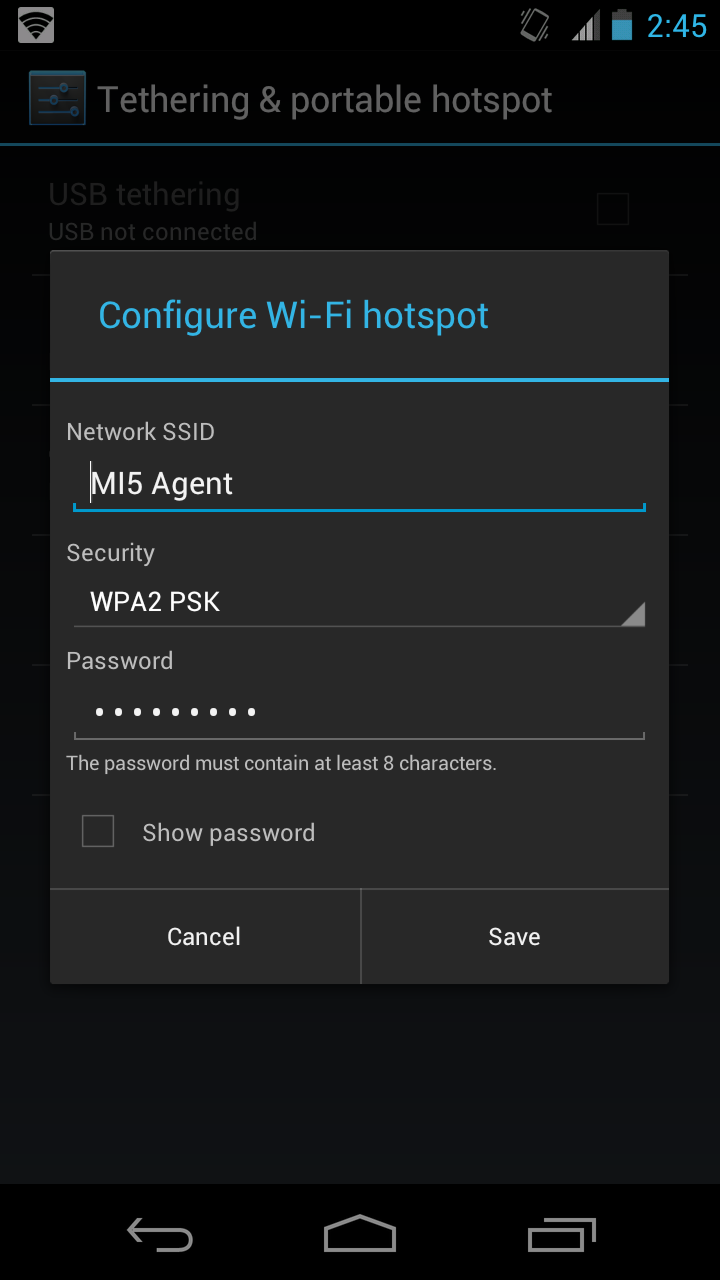Go to the home screen
The height and width of the screenshot is (1280, 720).
[360, 1234]
